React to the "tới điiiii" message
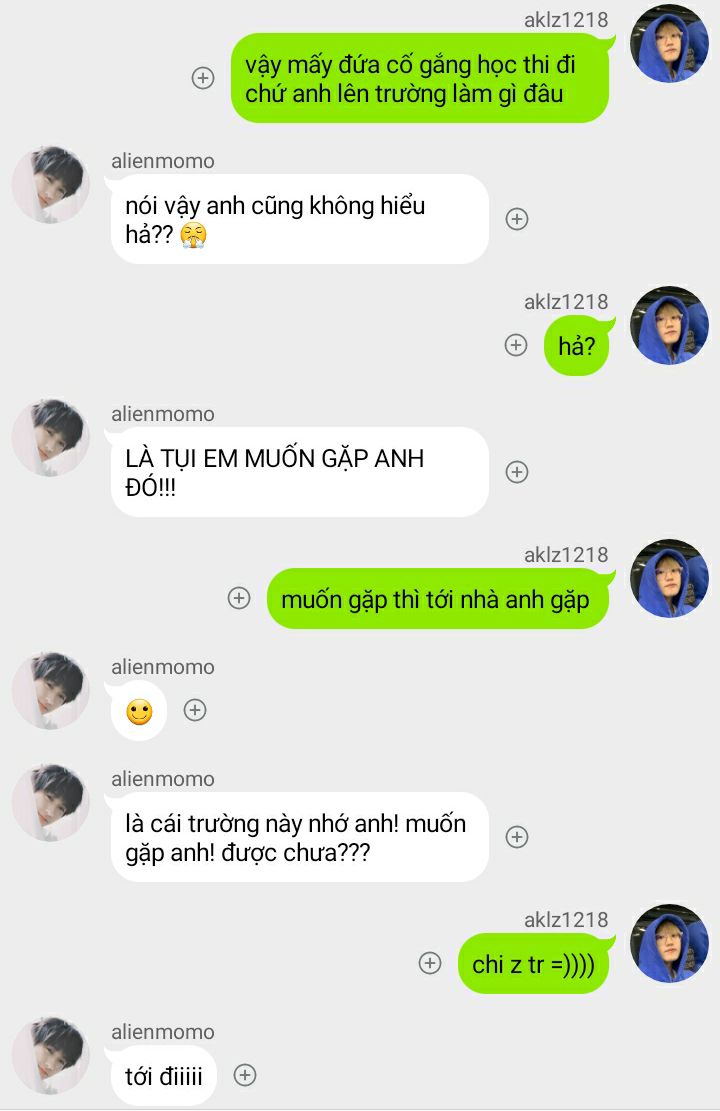Image resolution: width=720 pixels, height=1111 pixels. click(x=245, y=1075)
